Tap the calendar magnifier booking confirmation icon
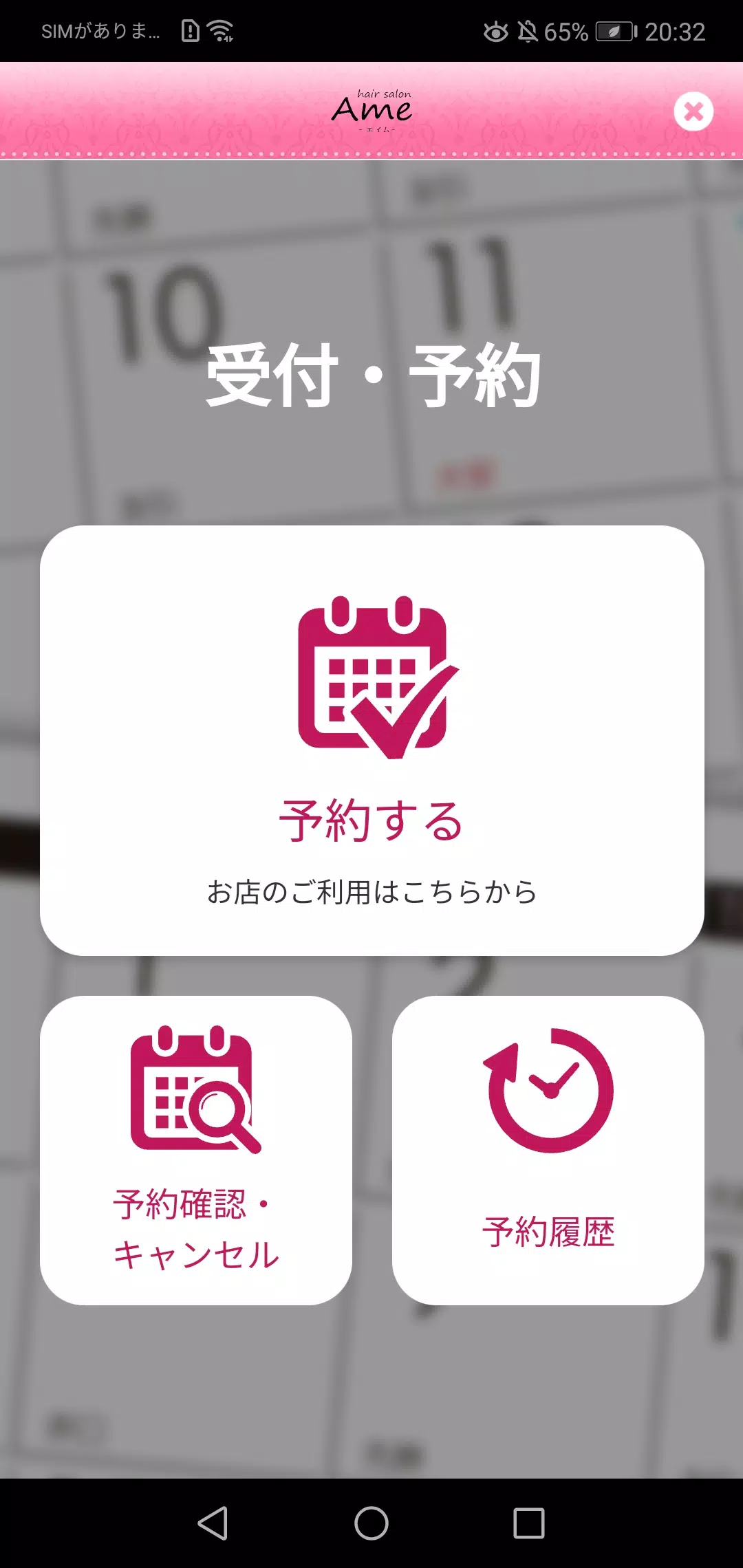Viewport: 743px width, 1568px height. point(195,1090)
